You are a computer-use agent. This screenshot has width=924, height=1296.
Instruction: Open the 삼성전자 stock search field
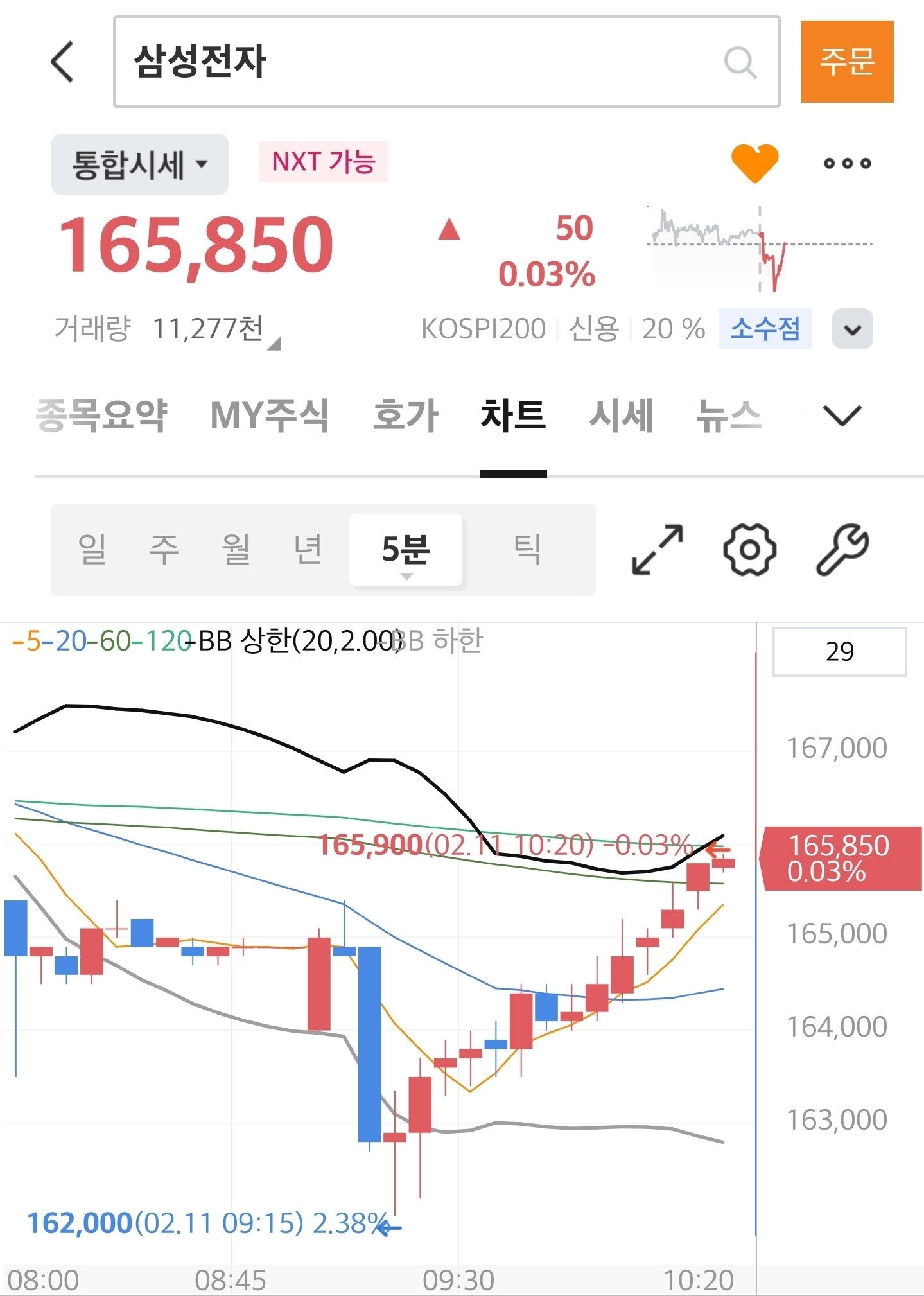coord(446,62)
